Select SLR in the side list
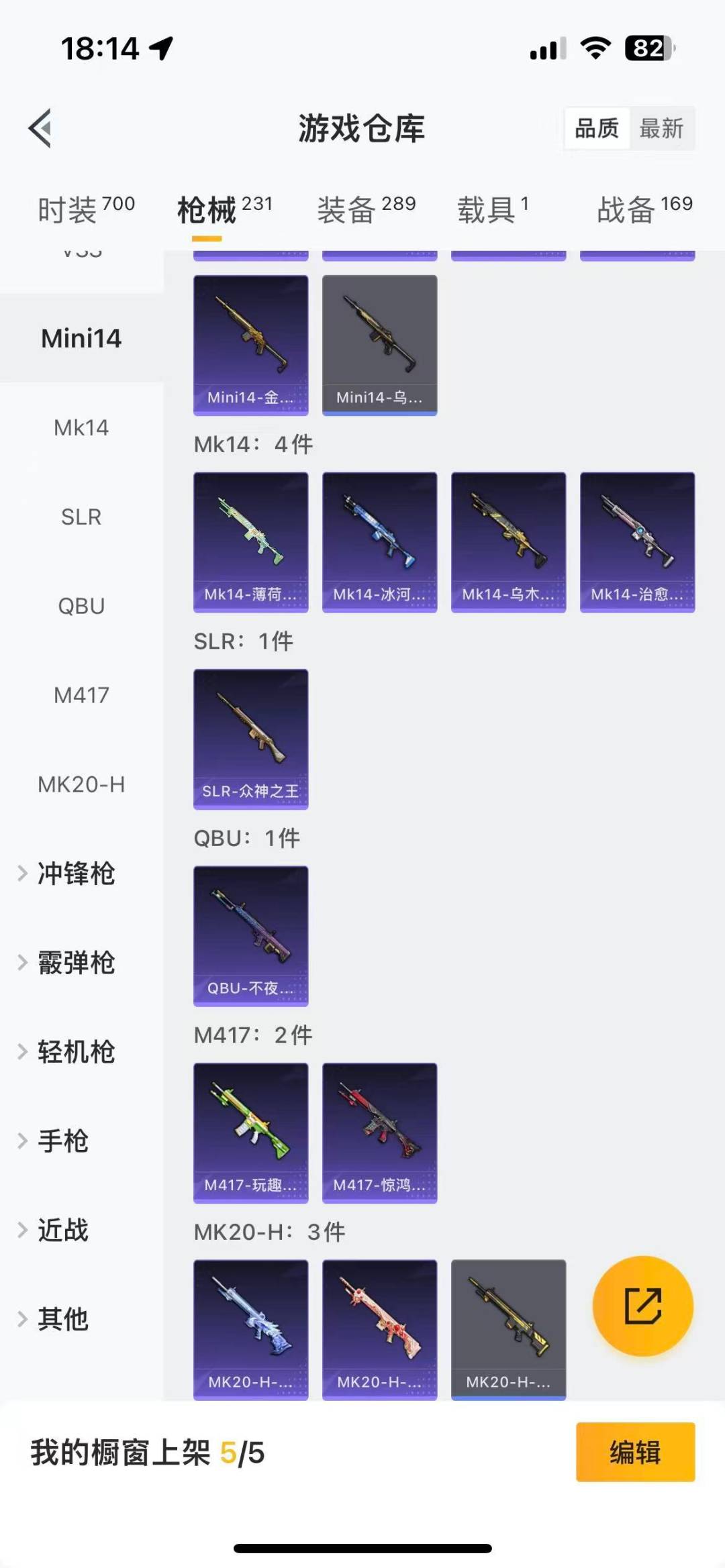The image size is (725, 1568). tap(81, 517)
